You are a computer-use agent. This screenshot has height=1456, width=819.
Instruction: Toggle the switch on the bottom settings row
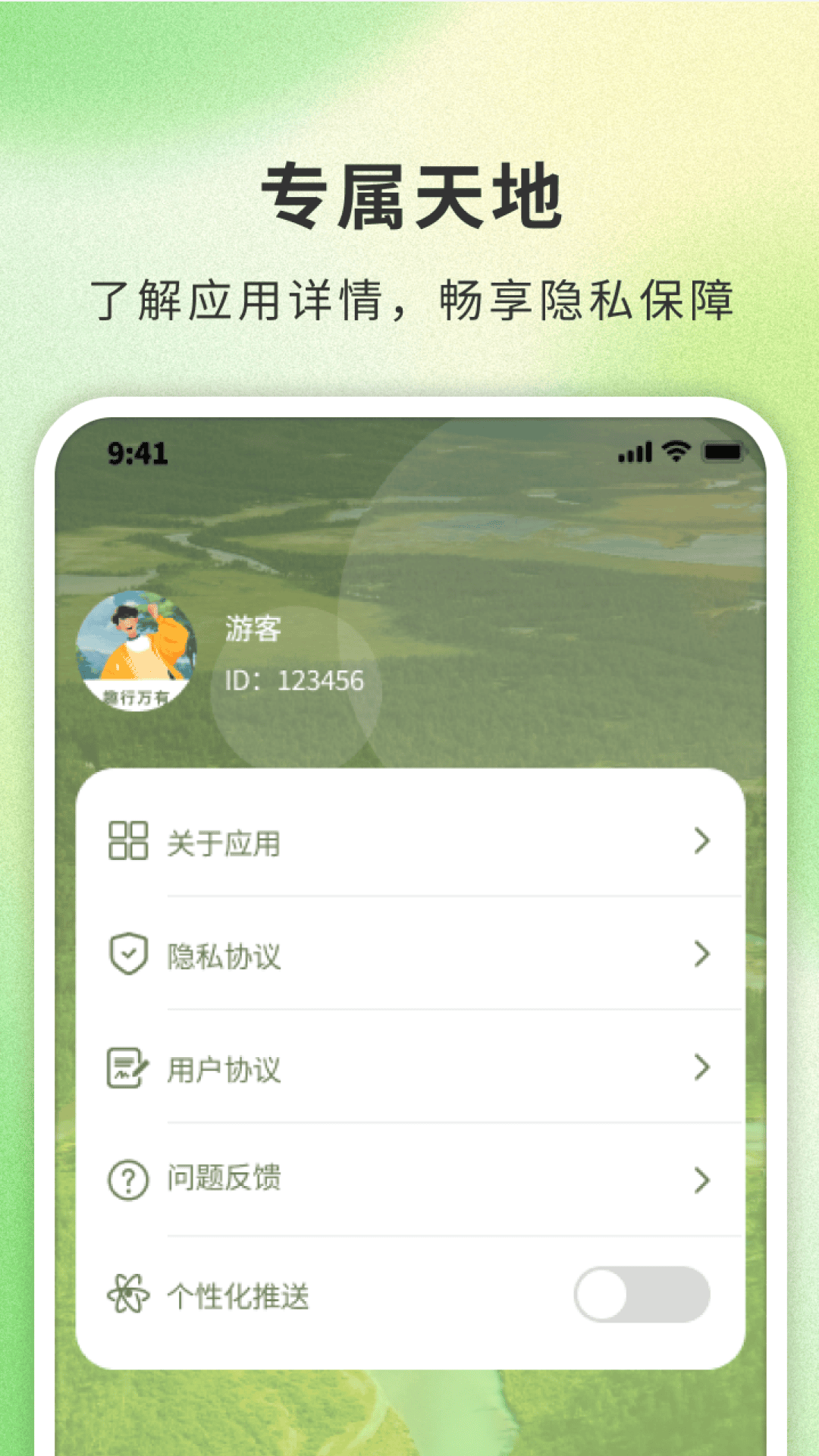coord(642,1291)
